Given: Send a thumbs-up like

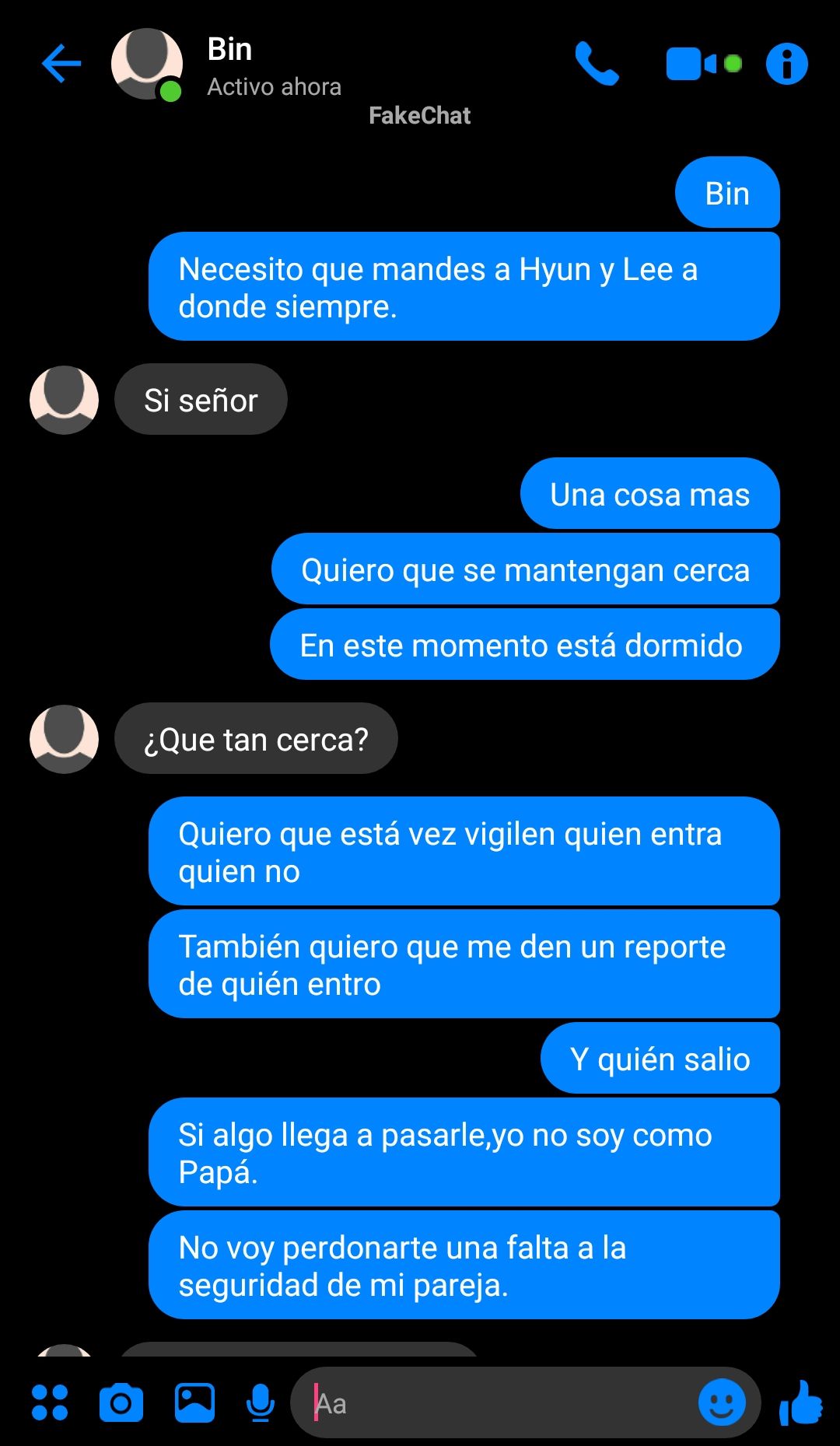Looking at the screenshot, I should tap(800, 1402).
